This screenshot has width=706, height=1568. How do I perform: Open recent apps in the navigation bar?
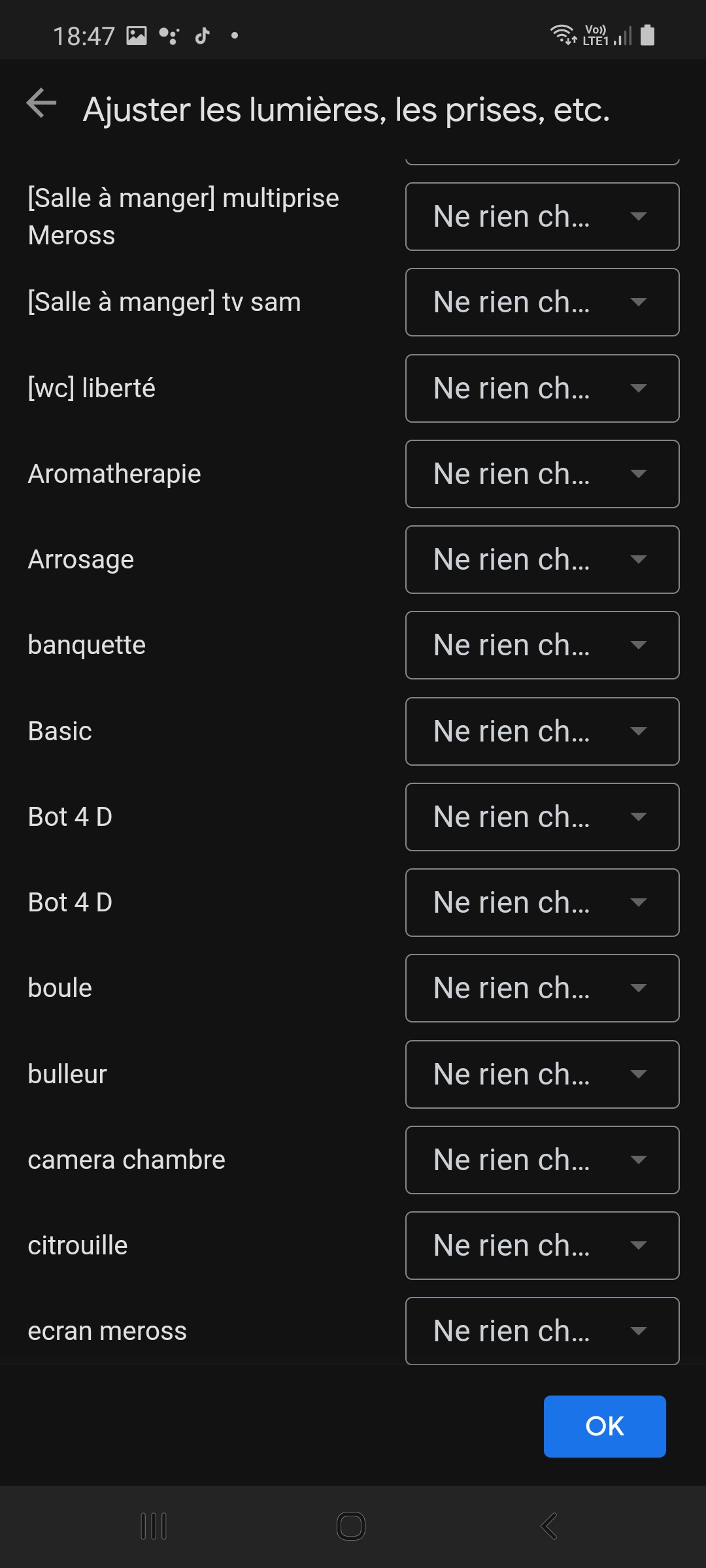[x=154, y=1526]
